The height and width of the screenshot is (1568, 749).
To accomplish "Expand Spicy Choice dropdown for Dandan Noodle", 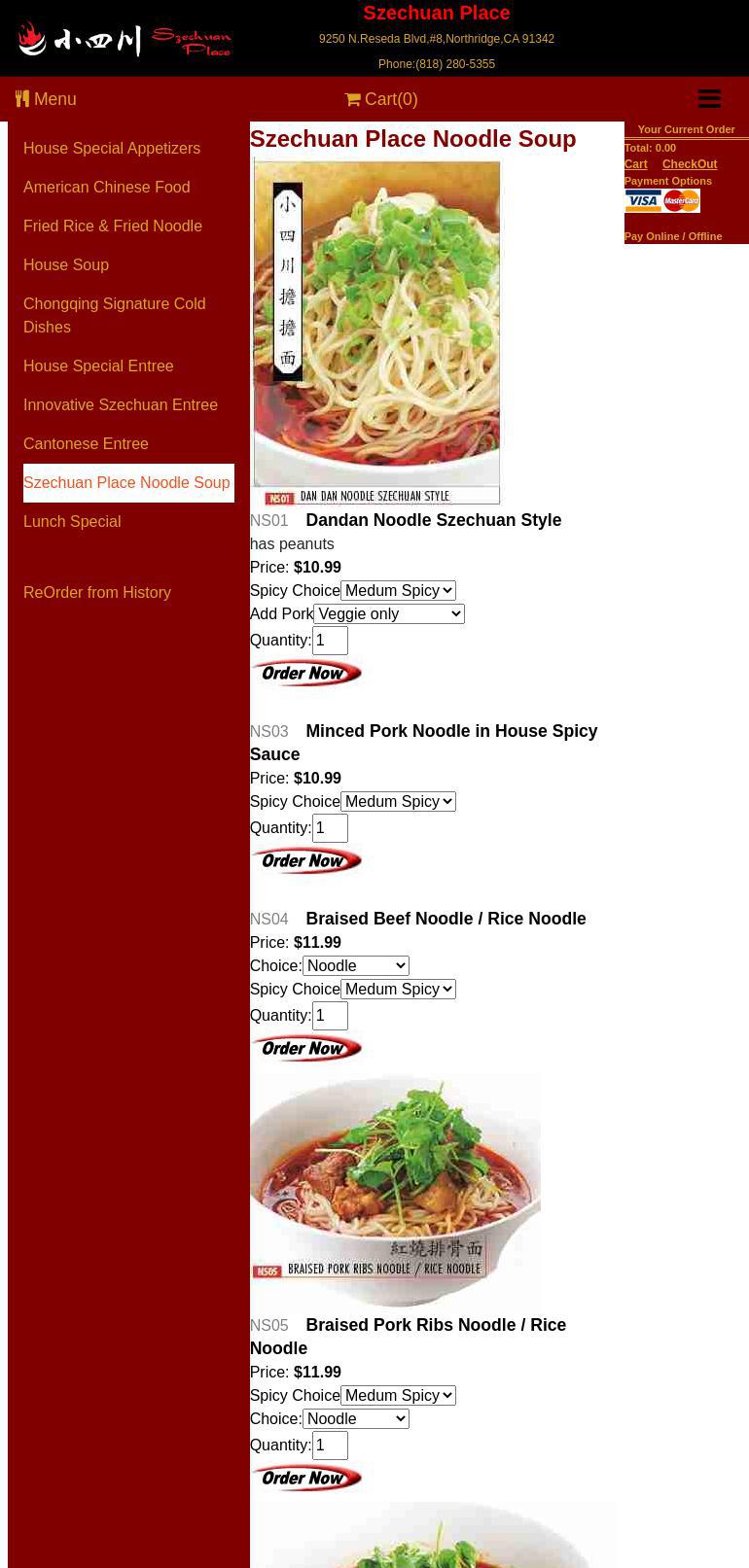I will (x=398, y=590).
